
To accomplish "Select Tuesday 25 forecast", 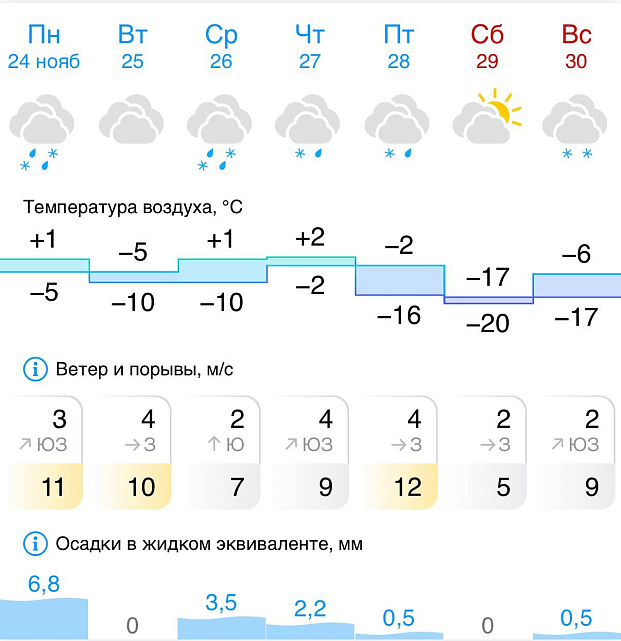I will [133, 47].
